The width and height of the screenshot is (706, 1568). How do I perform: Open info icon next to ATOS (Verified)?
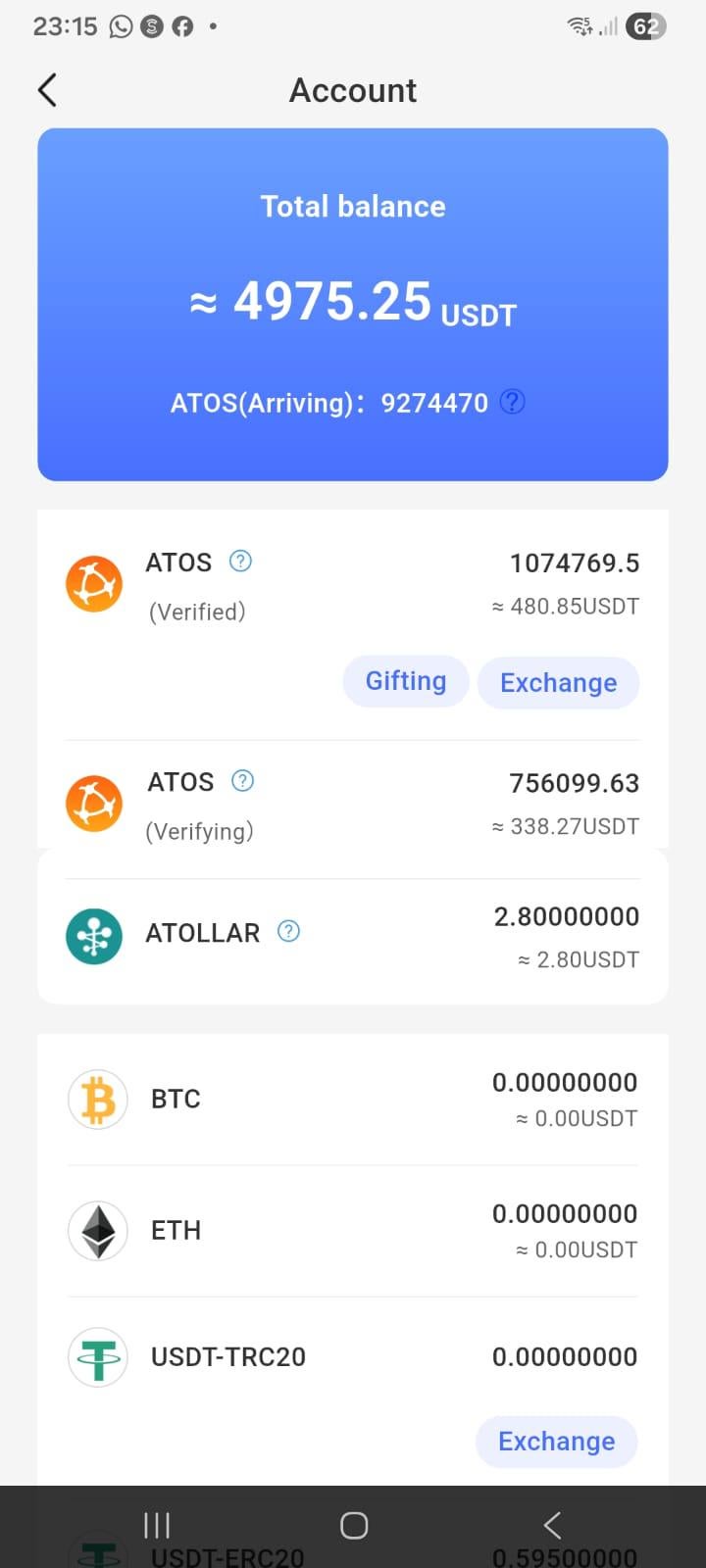click(x=240, y=561)
